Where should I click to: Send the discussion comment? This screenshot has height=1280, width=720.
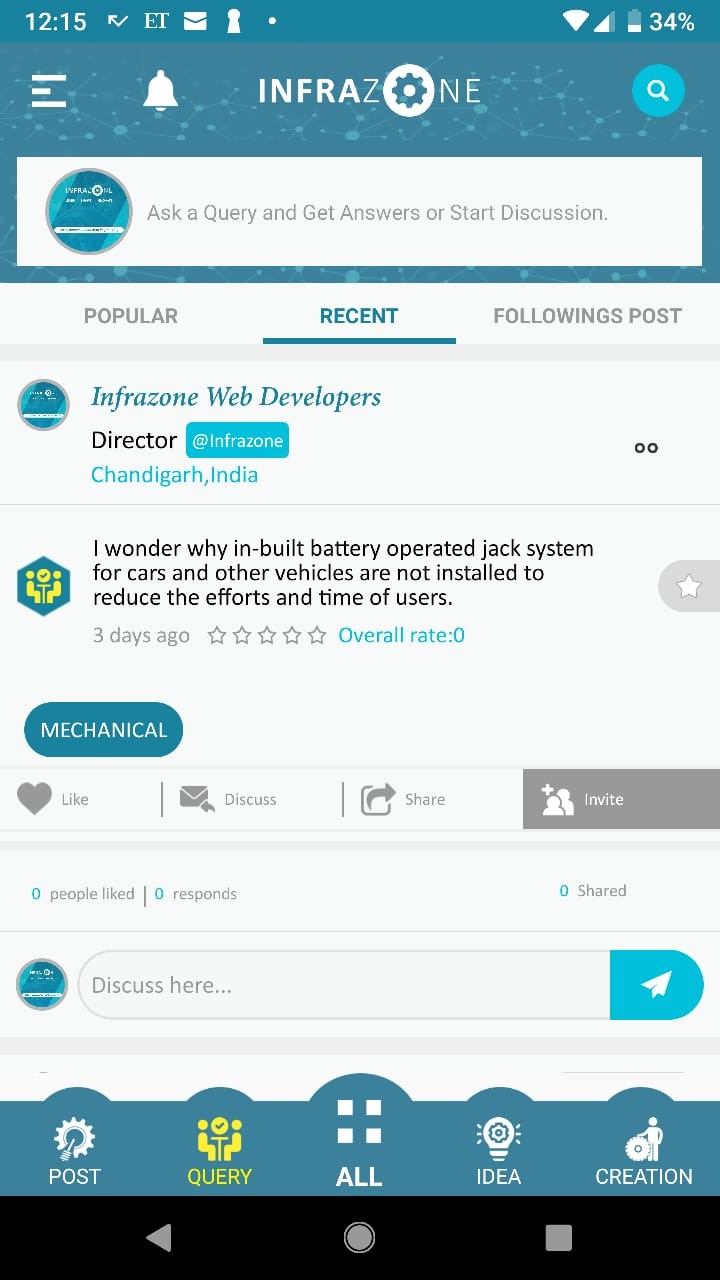[656, 985]
